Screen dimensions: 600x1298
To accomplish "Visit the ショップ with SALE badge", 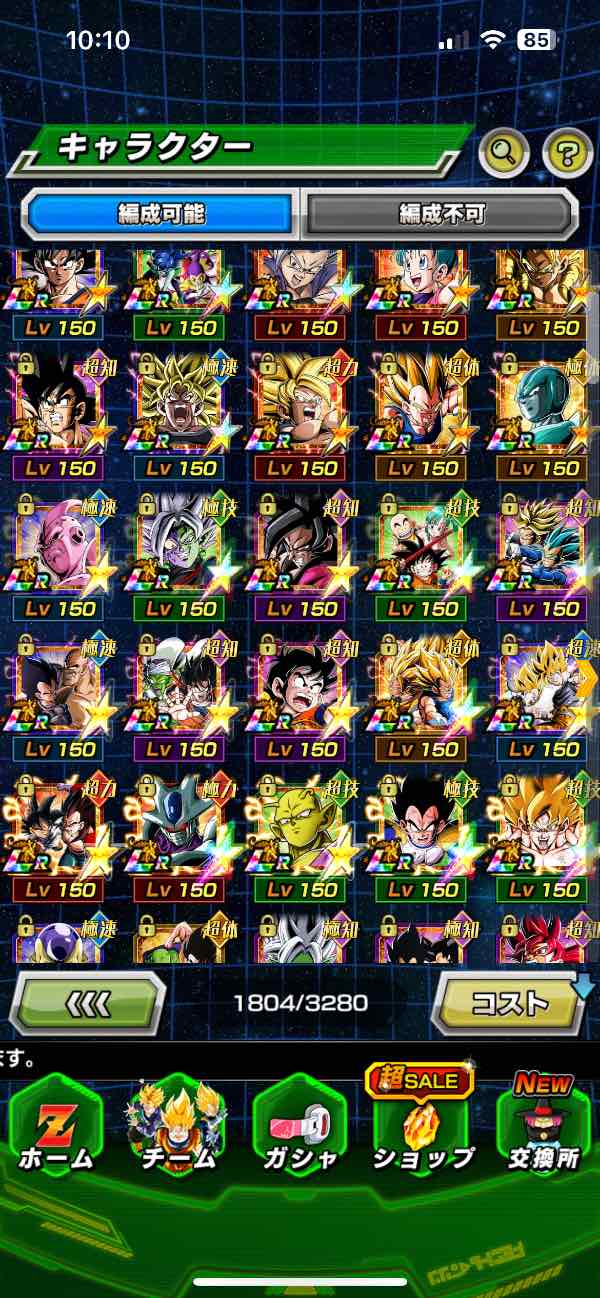I will tap(421, 1128).
